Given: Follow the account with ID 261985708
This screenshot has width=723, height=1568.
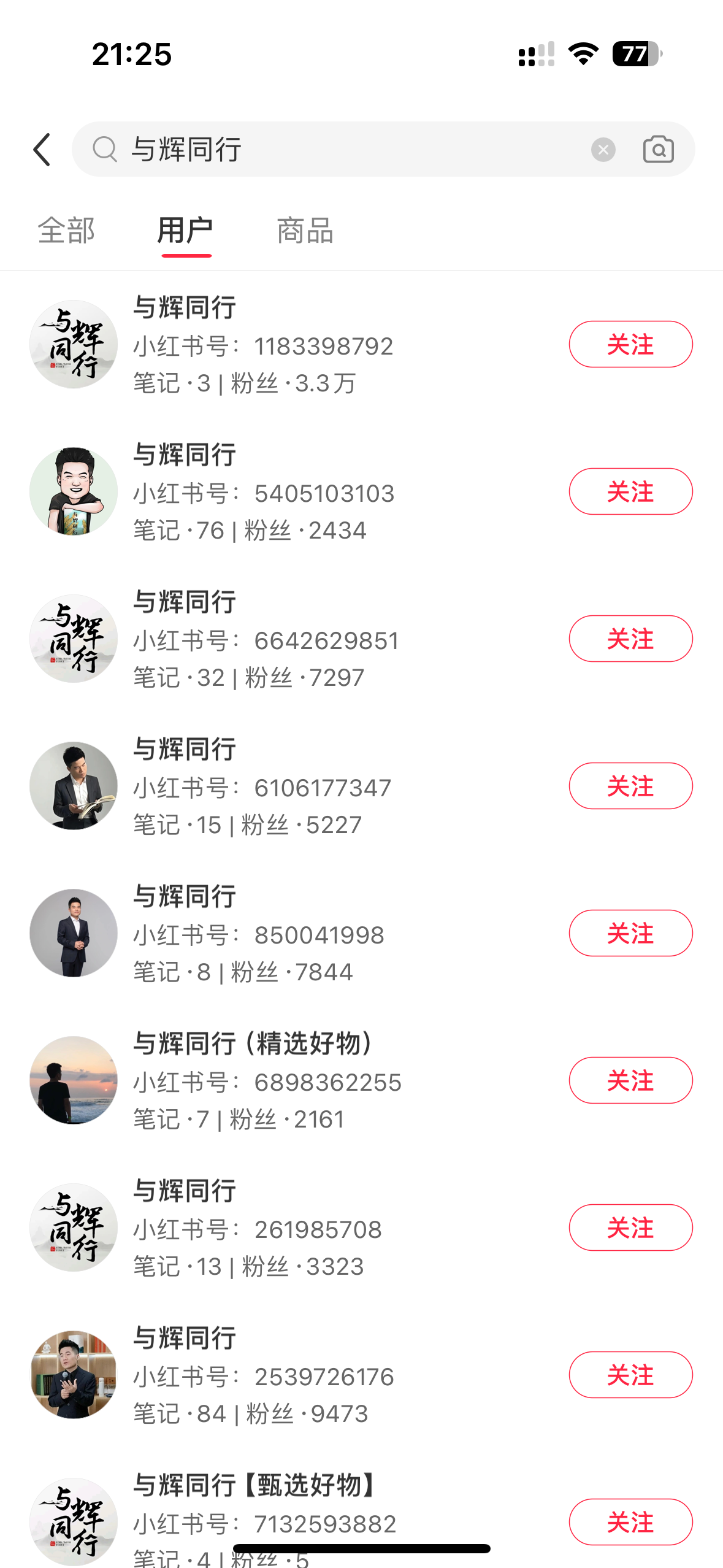Looking at the screenshot, I should pyautogui.click(x=630, y=1228).
